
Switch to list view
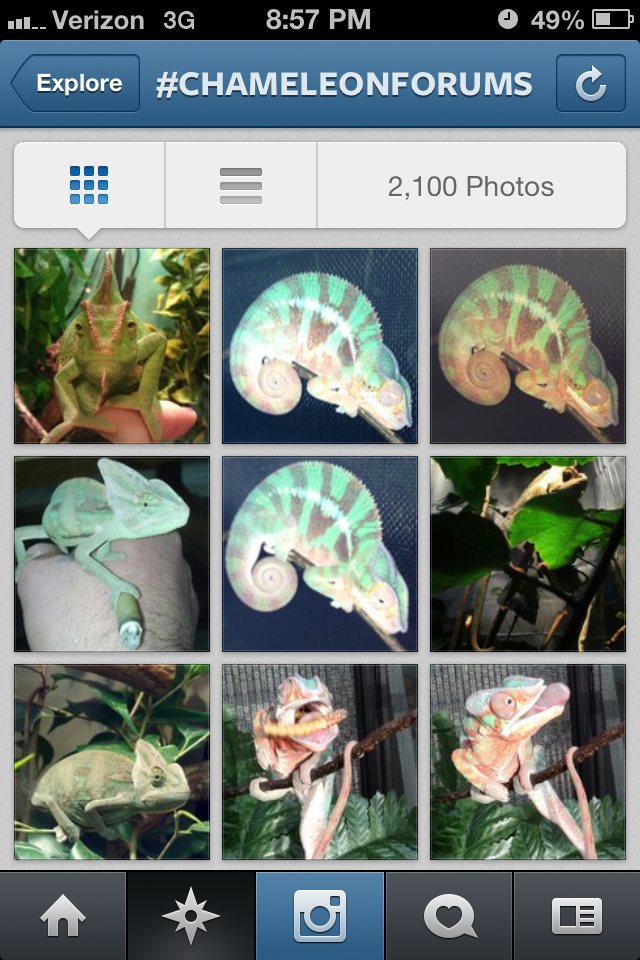(240, 185)
